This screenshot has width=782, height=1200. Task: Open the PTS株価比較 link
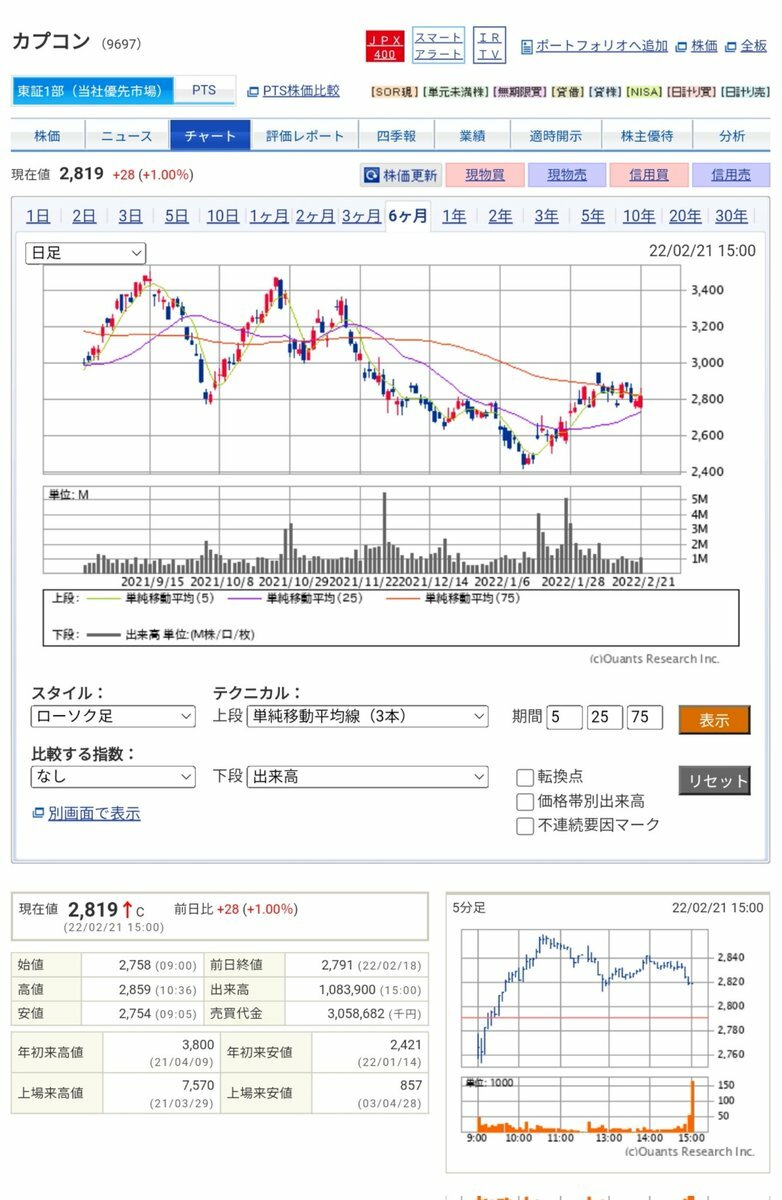[x=300, y=90]
